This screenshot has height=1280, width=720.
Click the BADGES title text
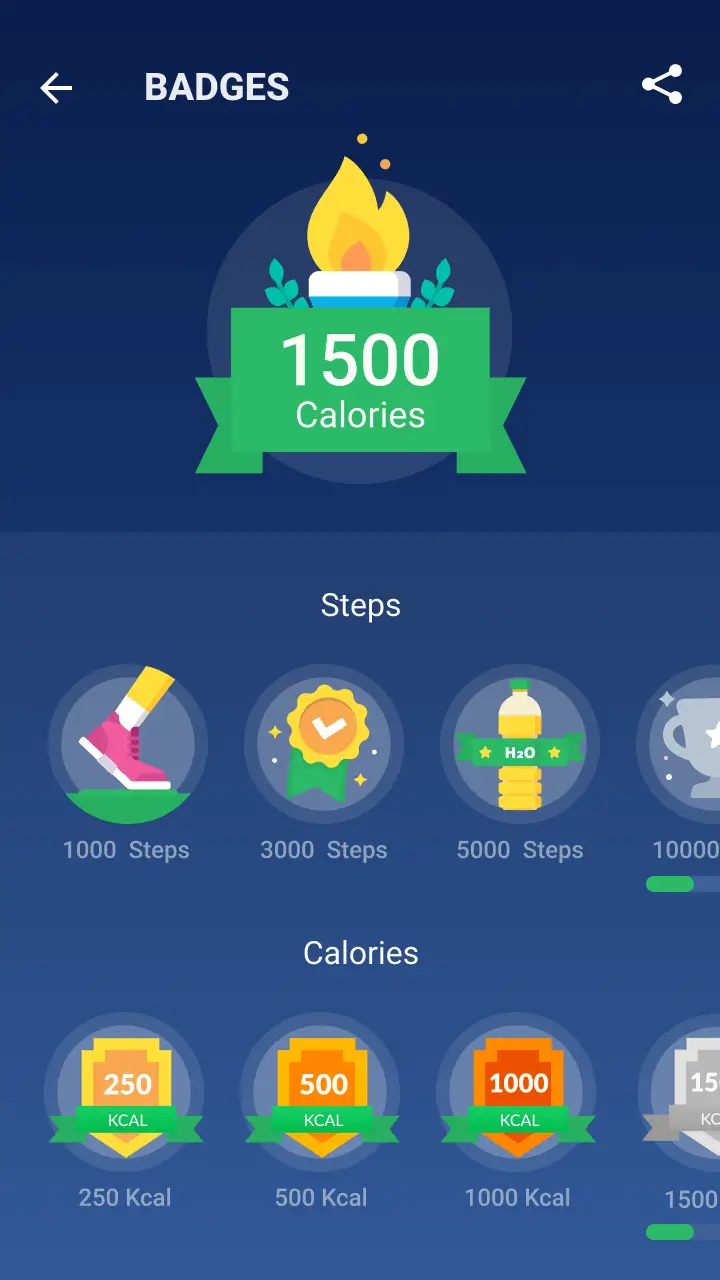[216, 87]
